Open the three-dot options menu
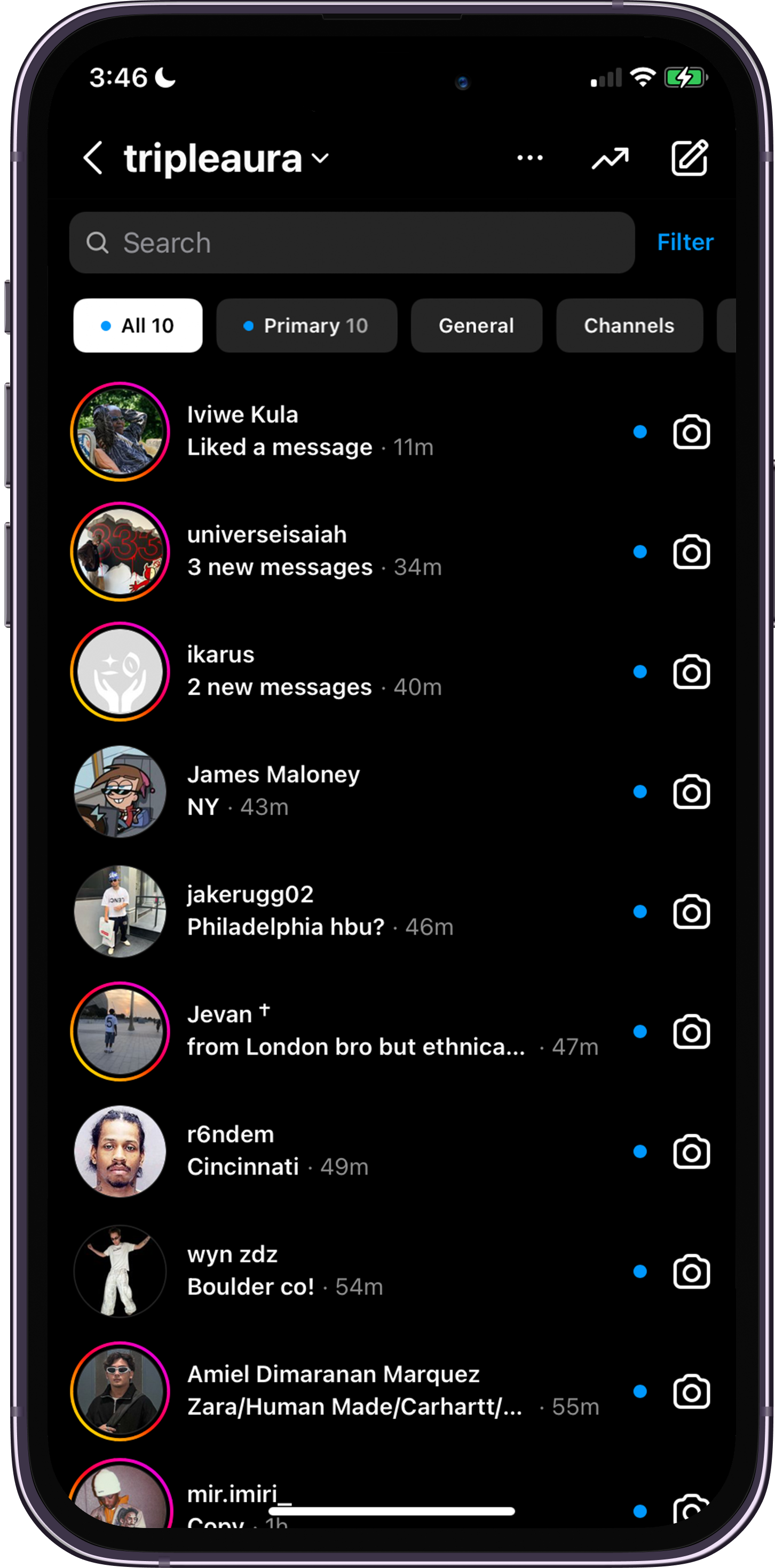This screenshot has width=775, height=1568. [529, 157]
